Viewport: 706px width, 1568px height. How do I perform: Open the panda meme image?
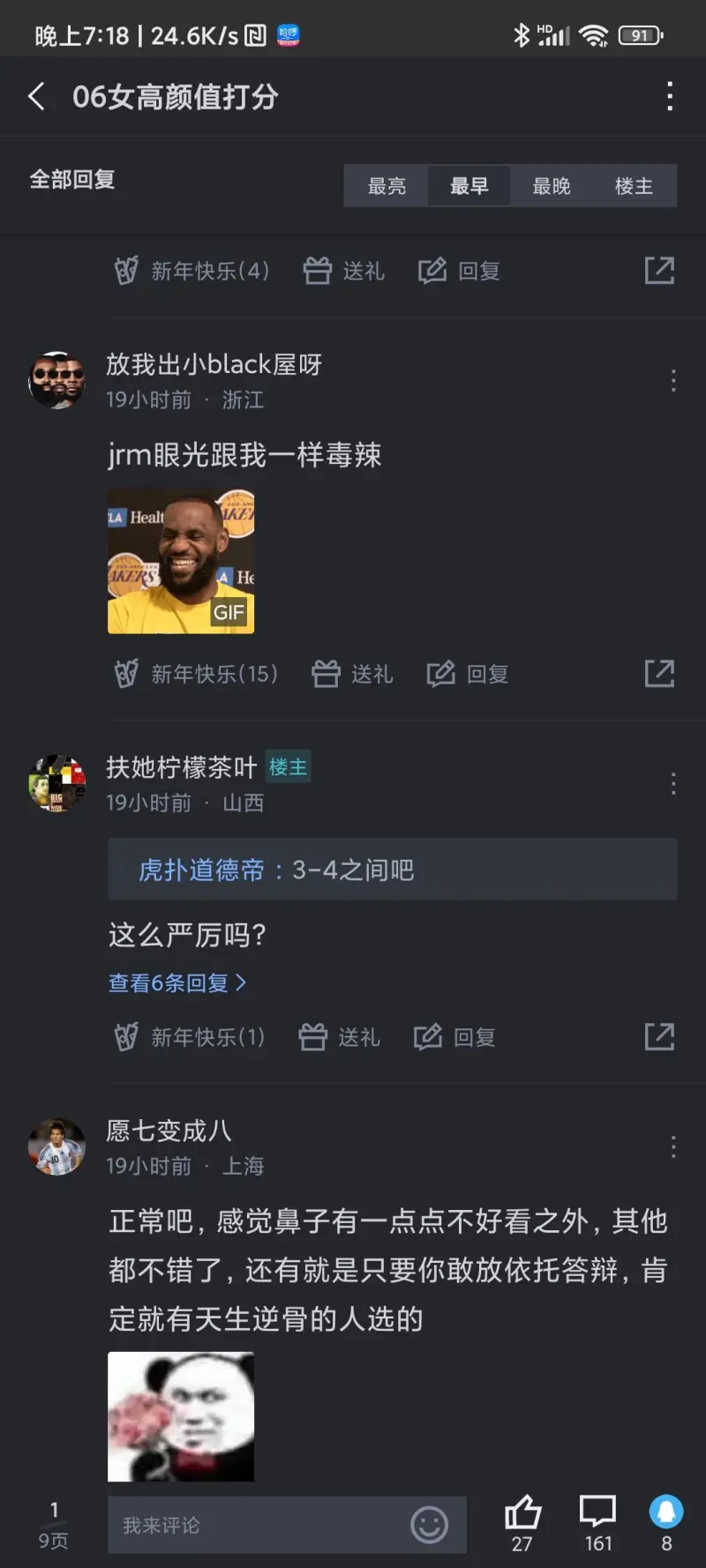pyautogui.click(x=181, y=1416)
